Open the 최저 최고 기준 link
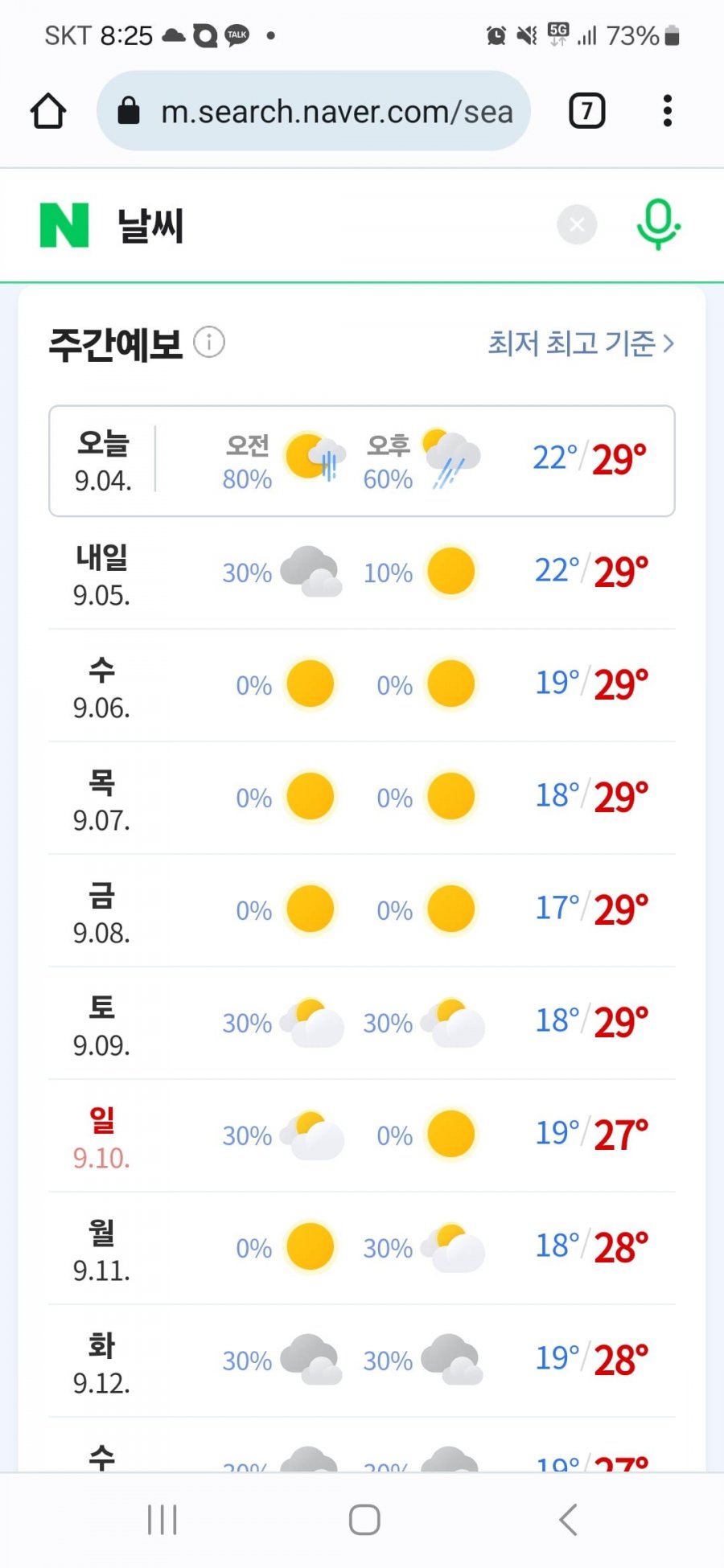 [580, 343]
